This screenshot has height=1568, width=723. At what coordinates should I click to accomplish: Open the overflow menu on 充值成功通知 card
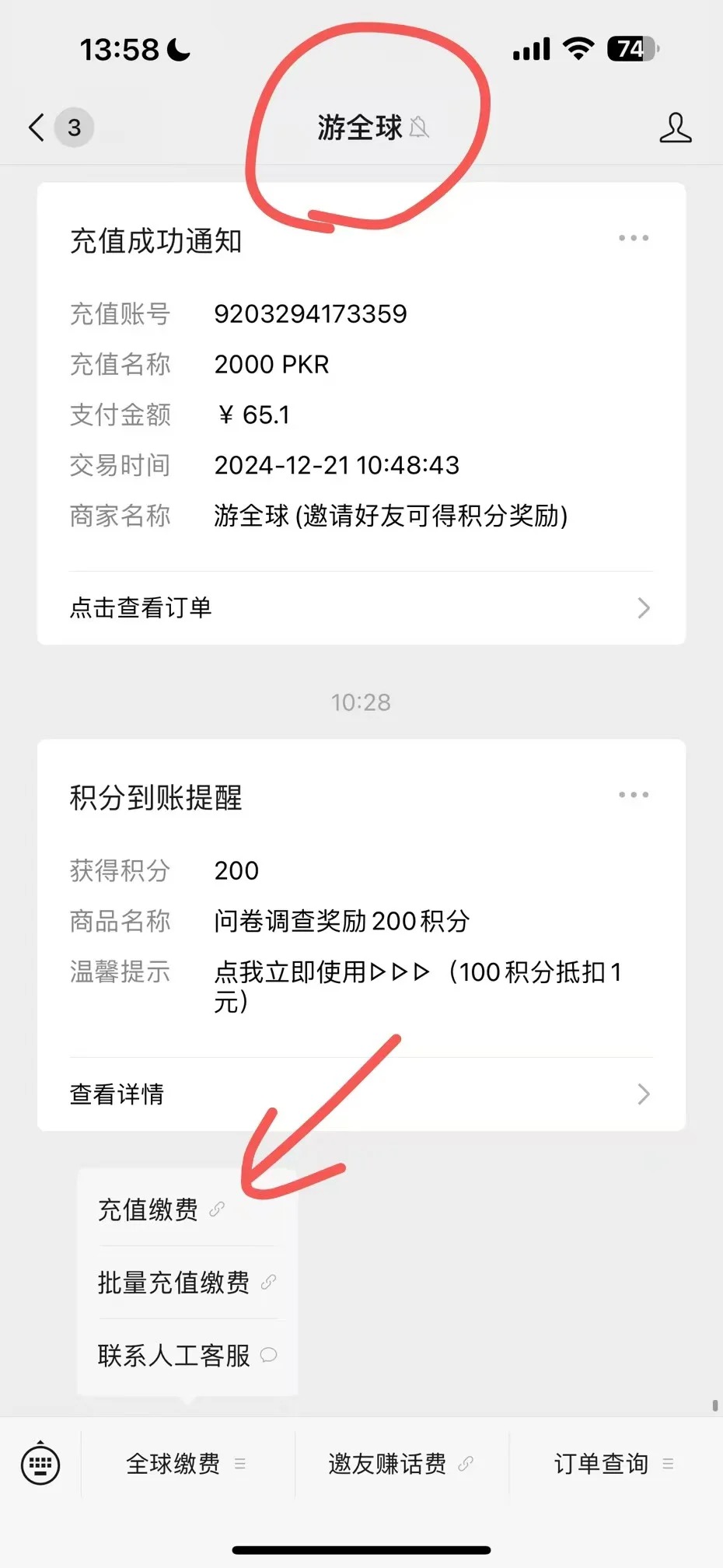click(x=633, y=238)
